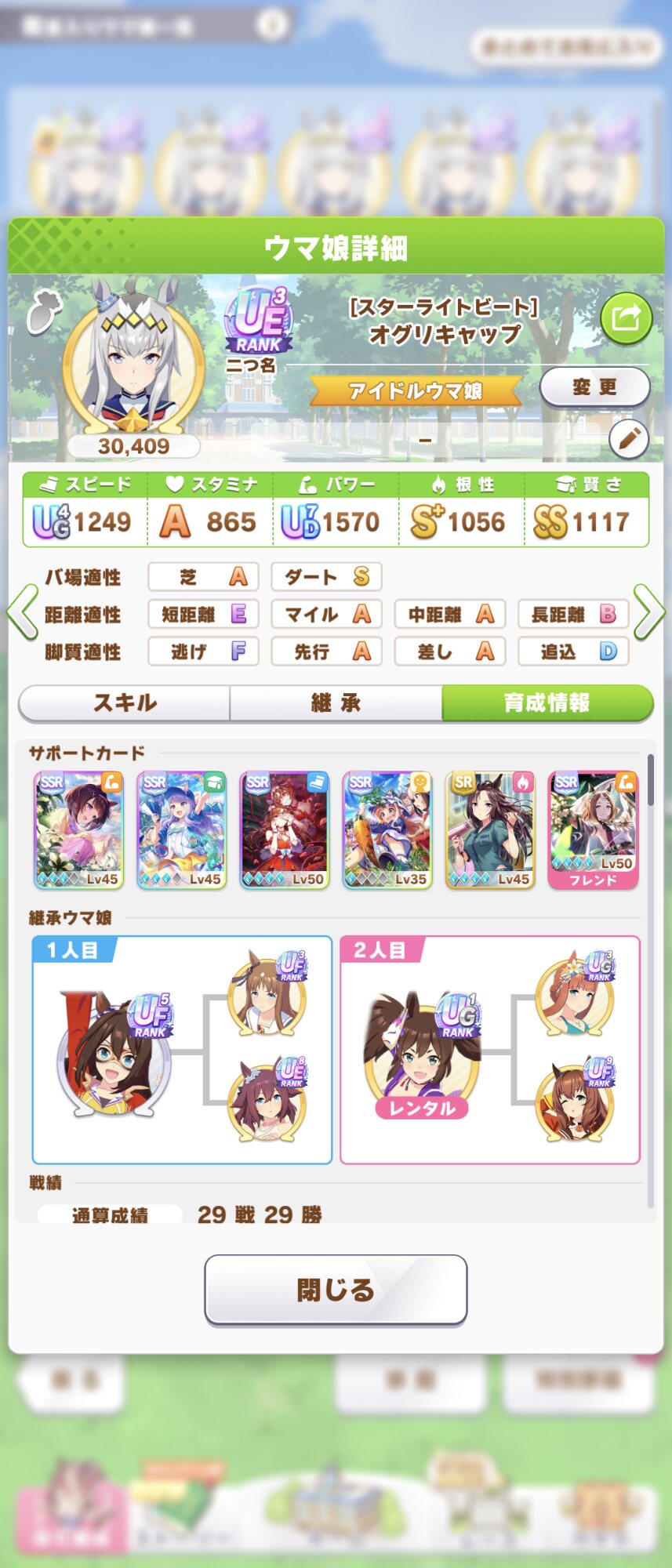Image resolution: width=672 pixels, height=1568 pixels.
Task: Select the 育成情報 tab
Action: point(547,702)
